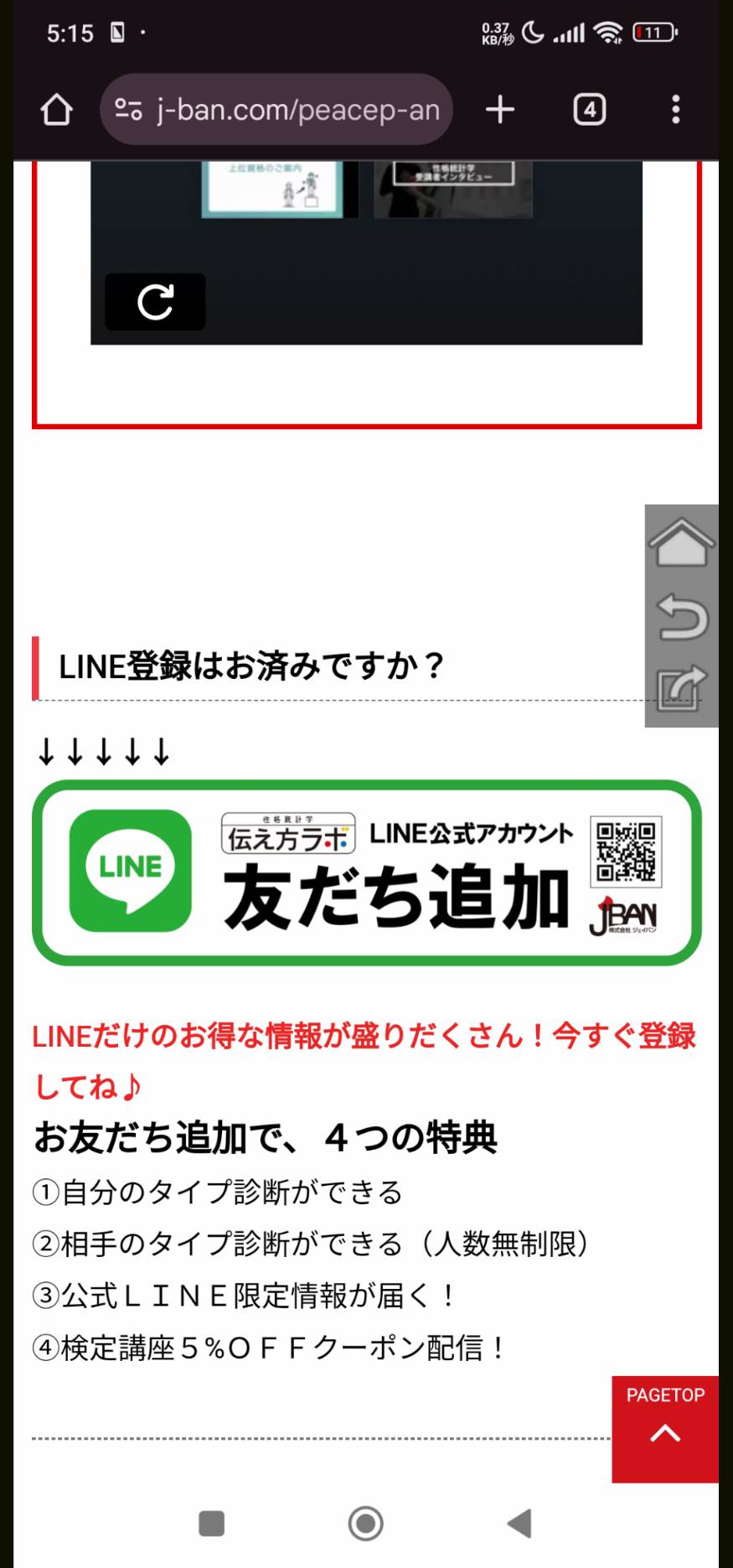Open the 受講者インタビュー video thumbnail
This screenshot has width=733, height=1568.
coord(453,189)
